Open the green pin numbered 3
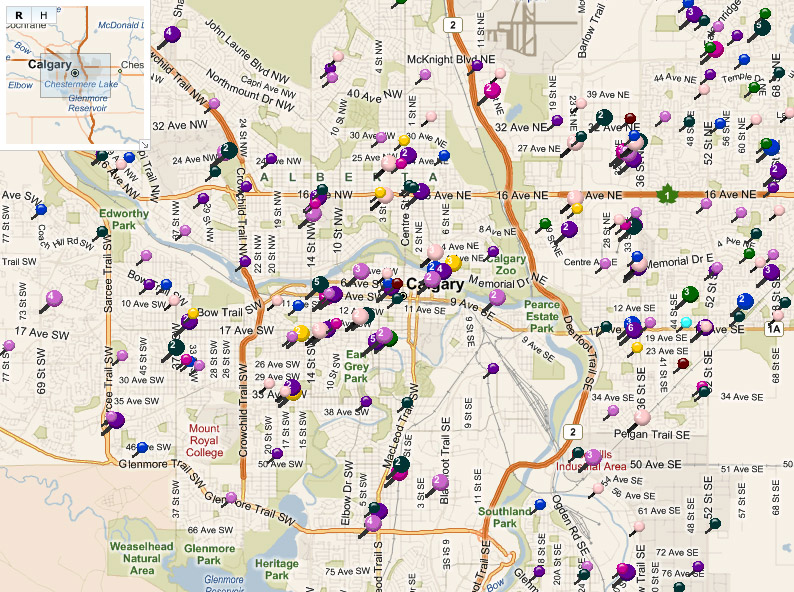This screenshot has height=592, width=794. [x=689, y=294]
